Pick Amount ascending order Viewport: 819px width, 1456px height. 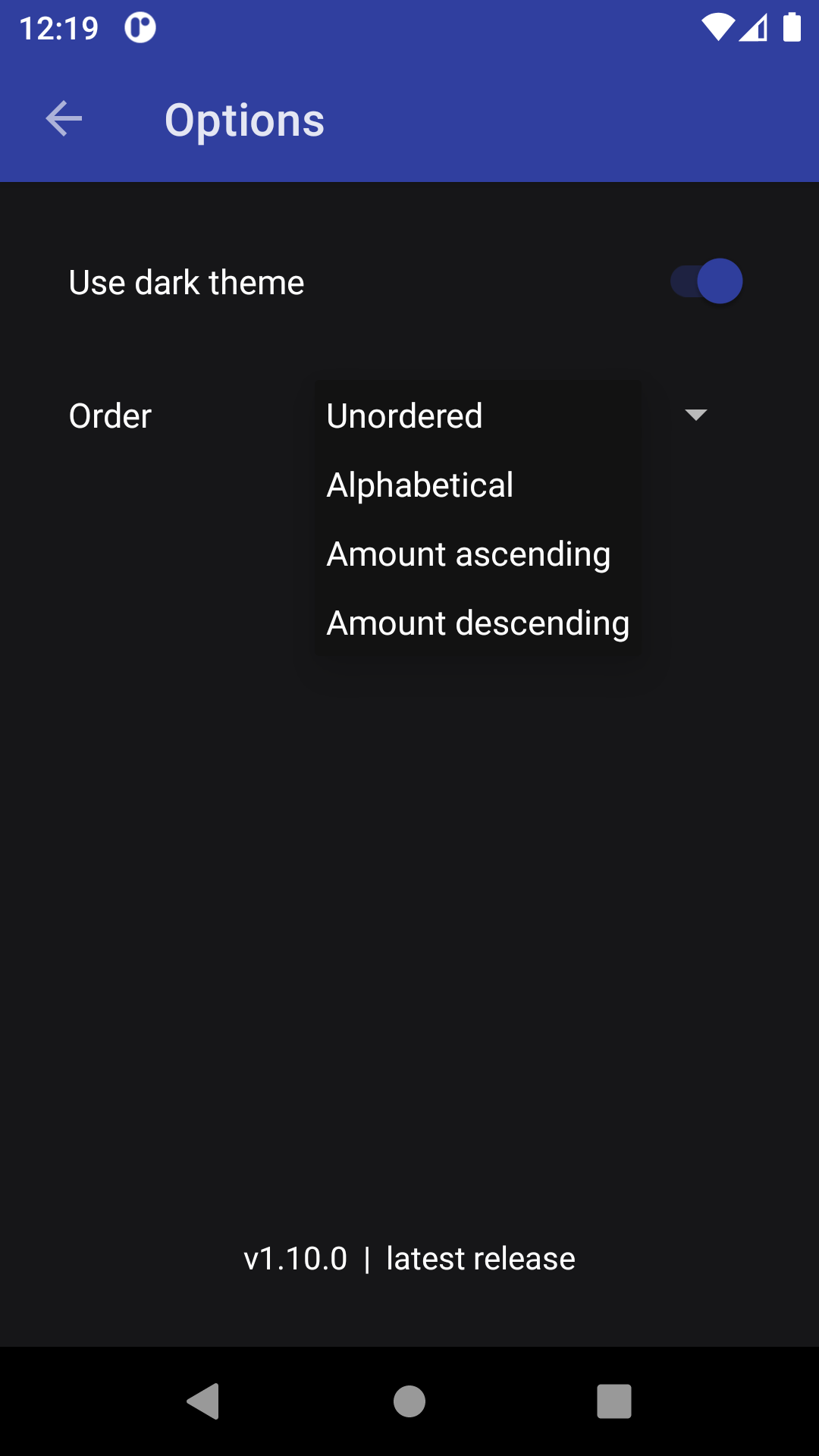click(468, 554)
